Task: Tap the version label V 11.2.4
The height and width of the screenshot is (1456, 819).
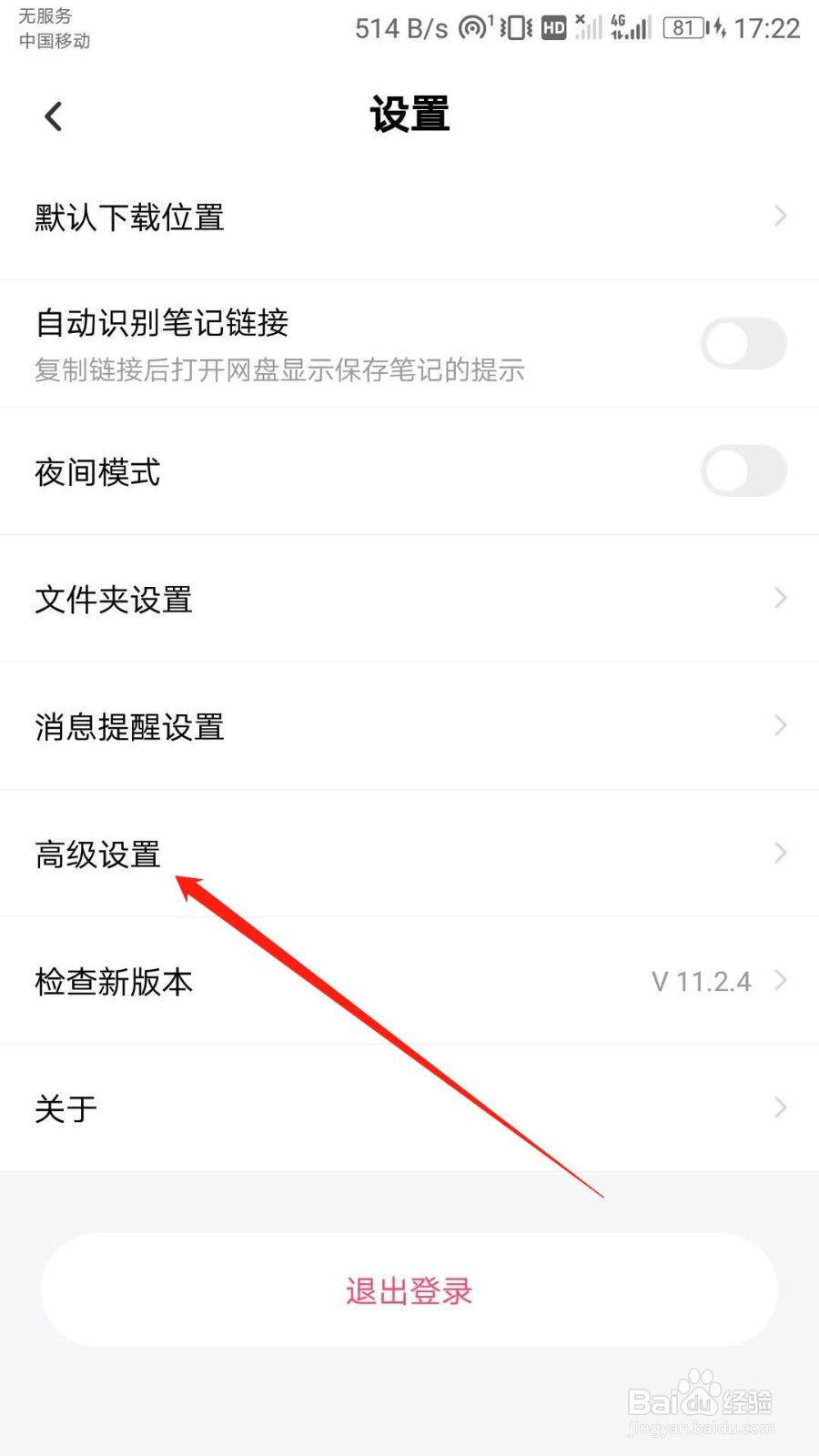Action: click(x=701, y=981)
